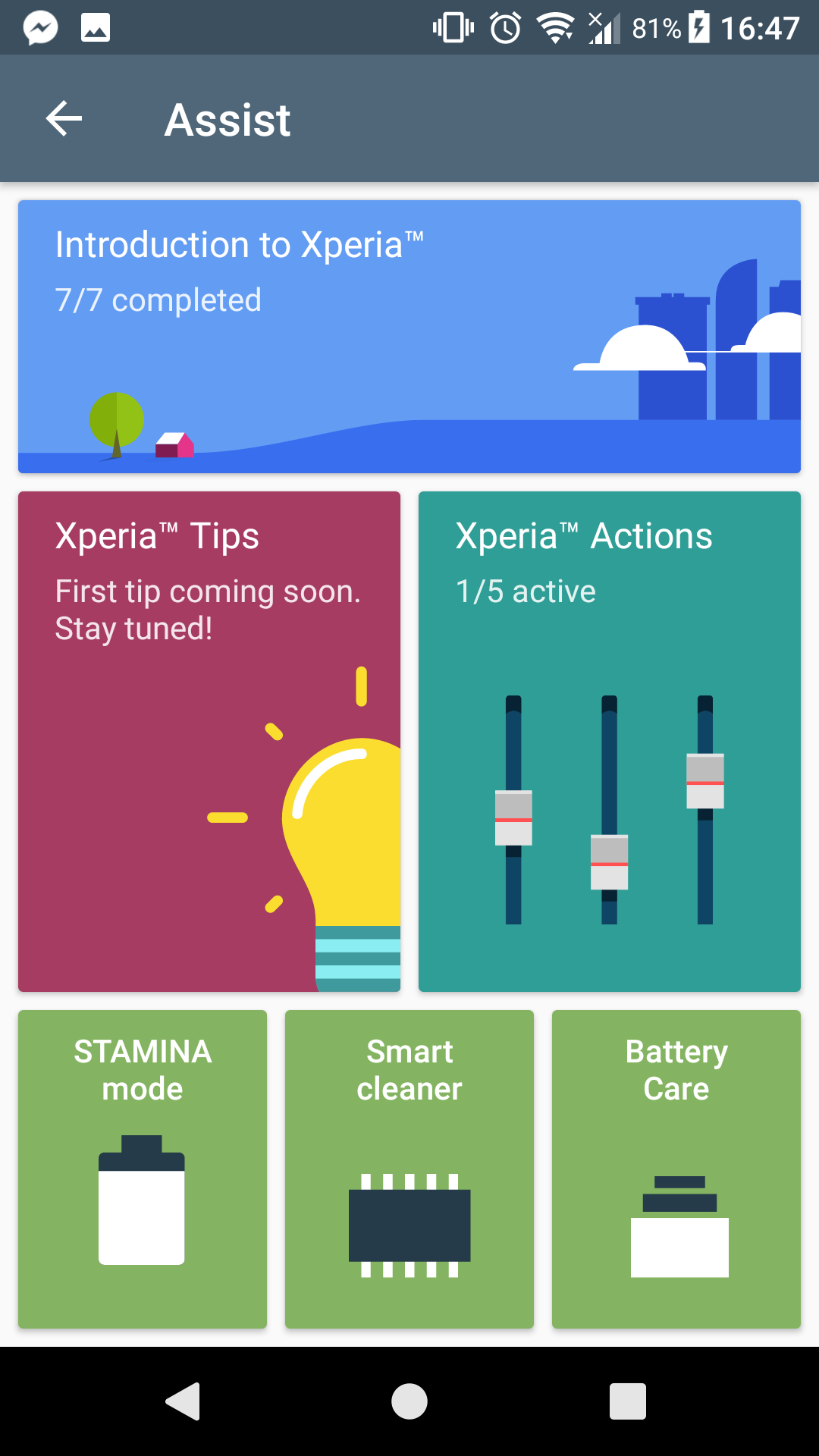Open the Xperia Actions card
Image resolution: width=819 pixels, height=1456 pixels.
click(x=609, y=741)
